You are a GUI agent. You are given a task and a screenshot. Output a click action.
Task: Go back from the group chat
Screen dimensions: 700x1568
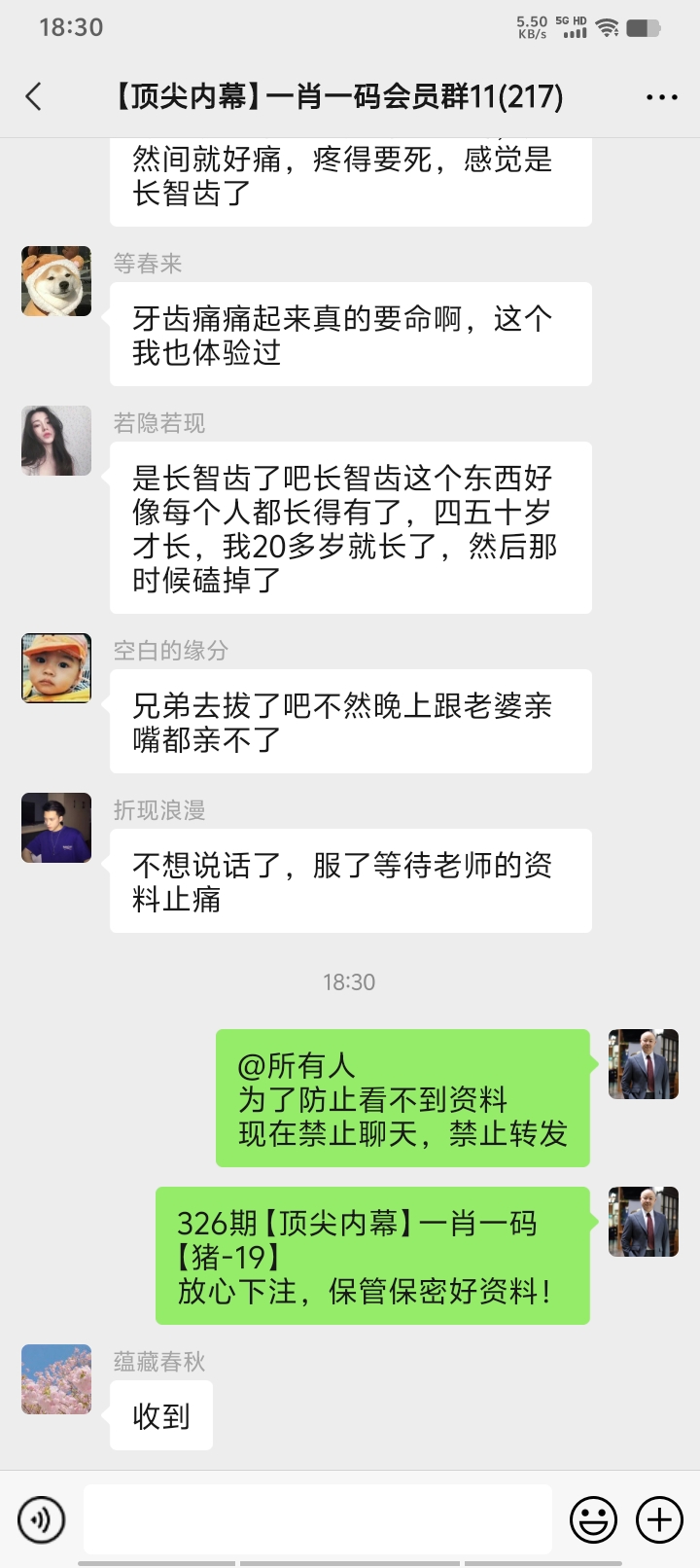[x=35, y=96]
